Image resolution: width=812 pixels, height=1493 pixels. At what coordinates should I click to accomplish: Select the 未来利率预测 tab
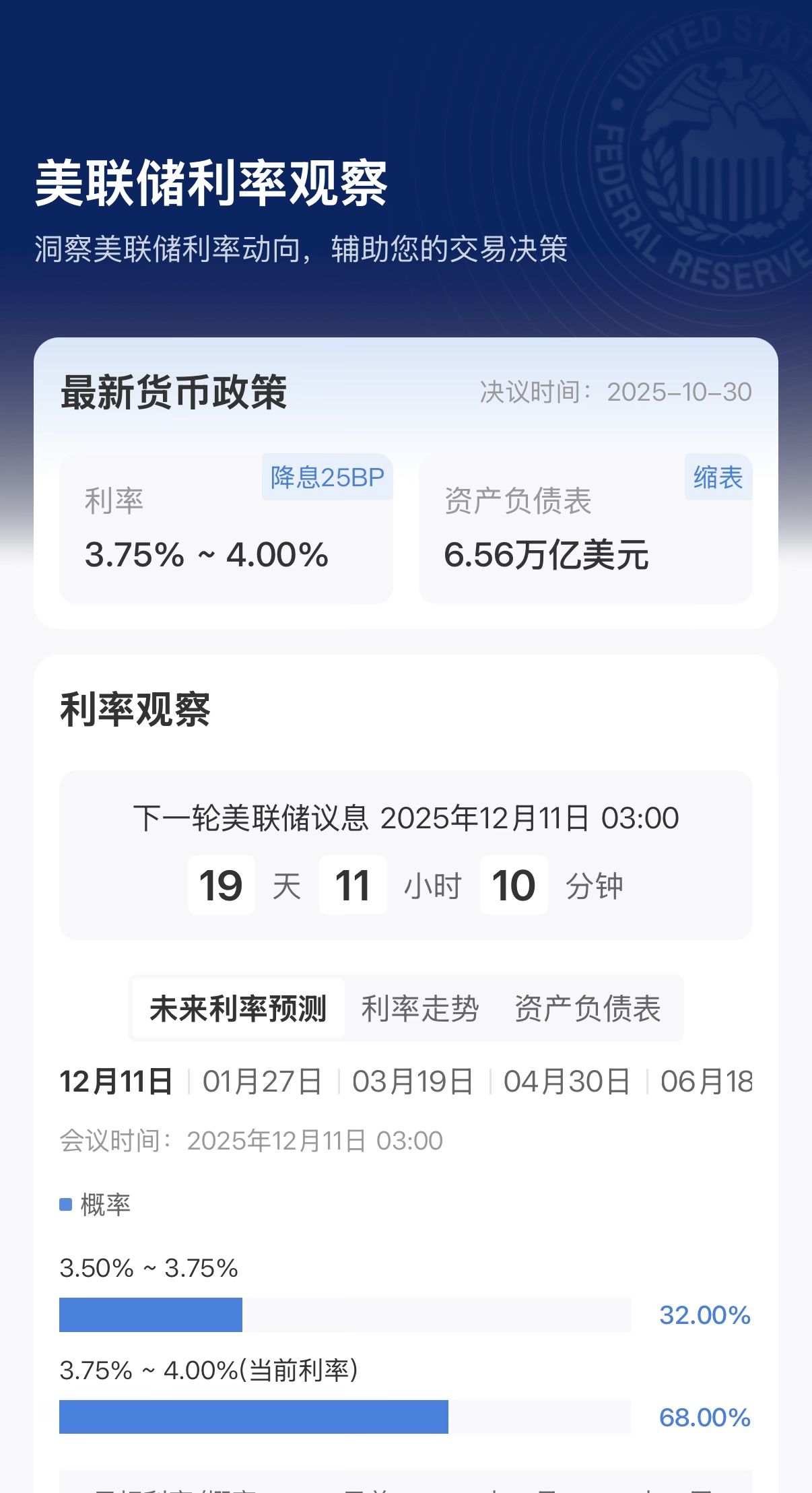[x=240, y=1008]
